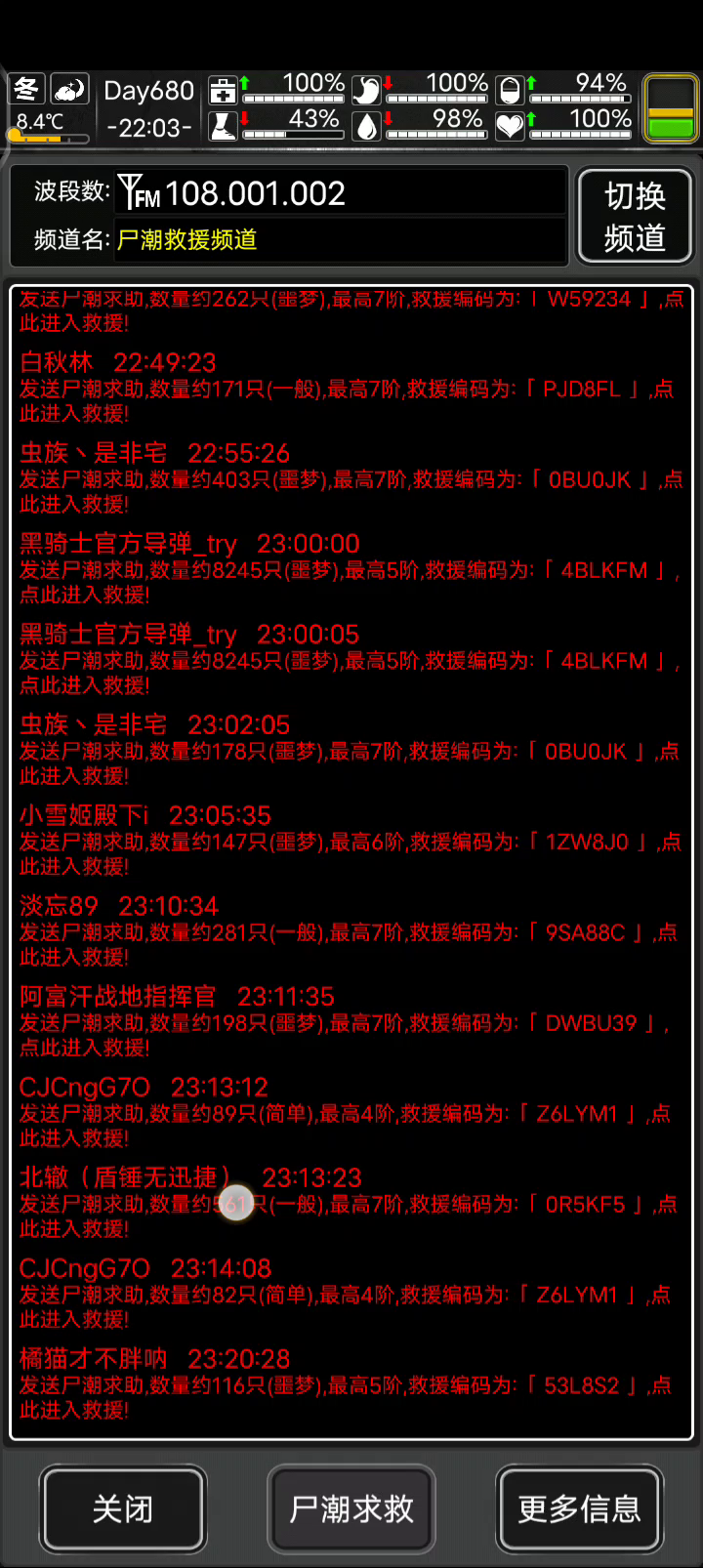Send a 尸潮求救 distress request
Image resolution: width=703 pixels, height=1568 pixels.
[x=351, y=1508]
